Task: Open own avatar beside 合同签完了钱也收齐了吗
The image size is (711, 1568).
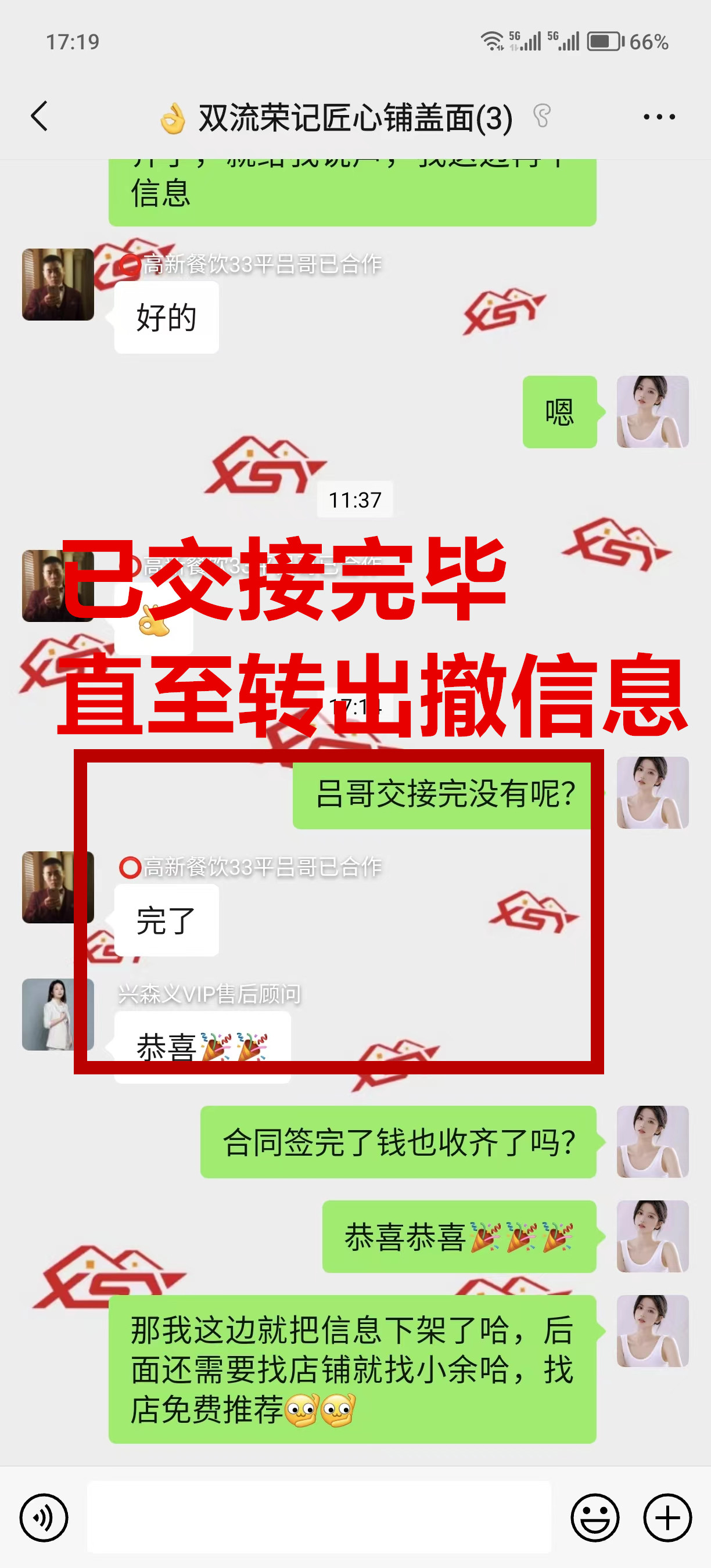Action: pos(652,1141)
